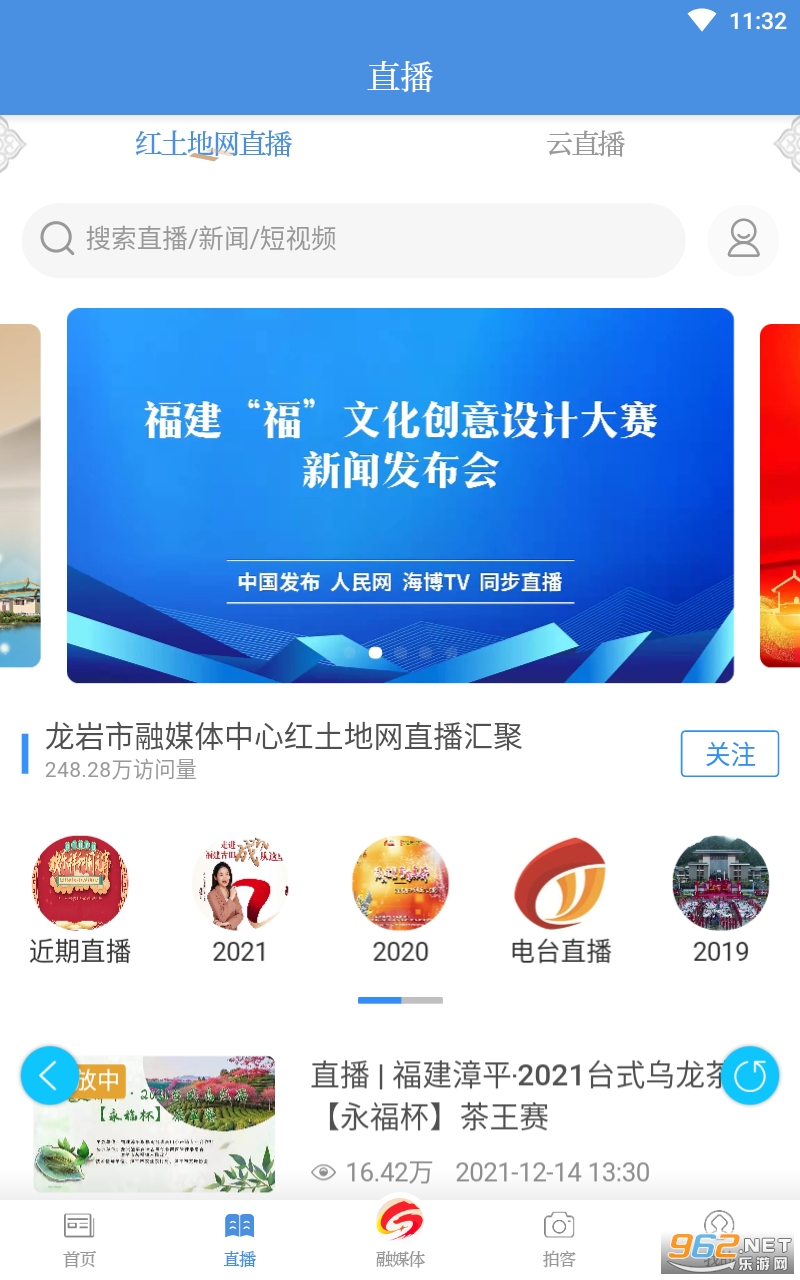Open the user profile icon
This screenshot has width=800, height=1280.
pos(743,240)
